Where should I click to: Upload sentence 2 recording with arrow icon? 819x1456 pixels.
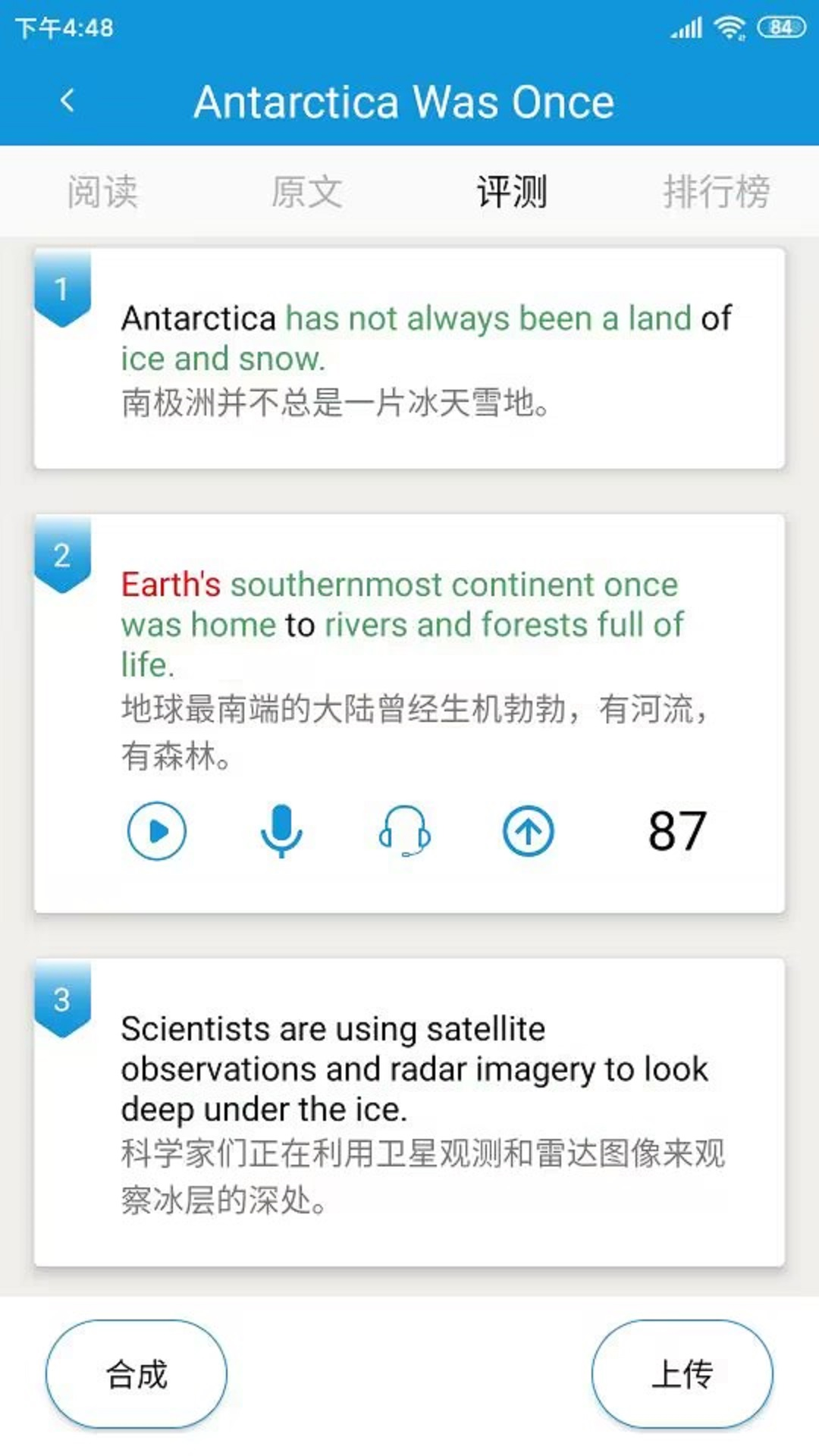coord(529,831)
